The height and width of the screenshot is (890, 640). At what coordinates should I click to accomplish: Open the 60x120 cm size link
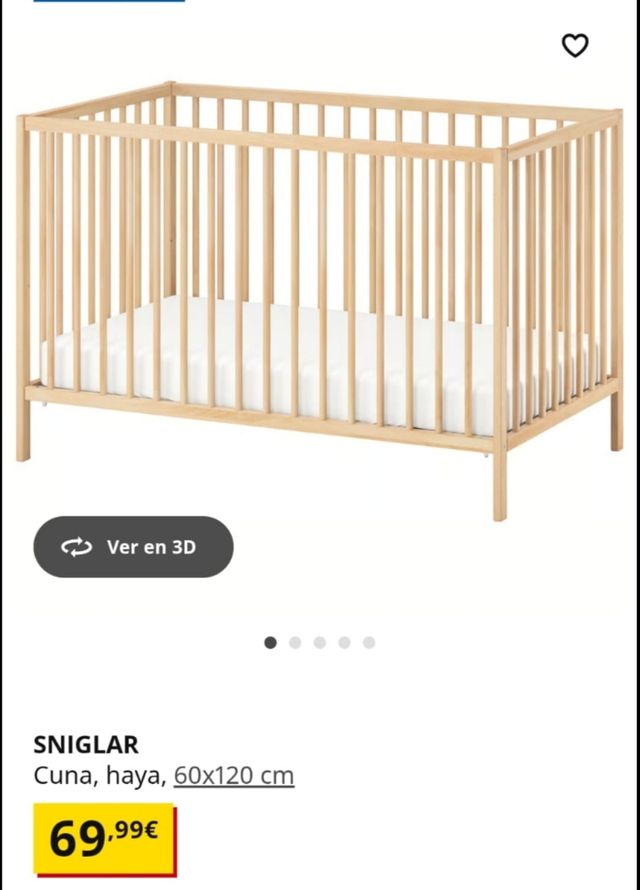(234, 775)
